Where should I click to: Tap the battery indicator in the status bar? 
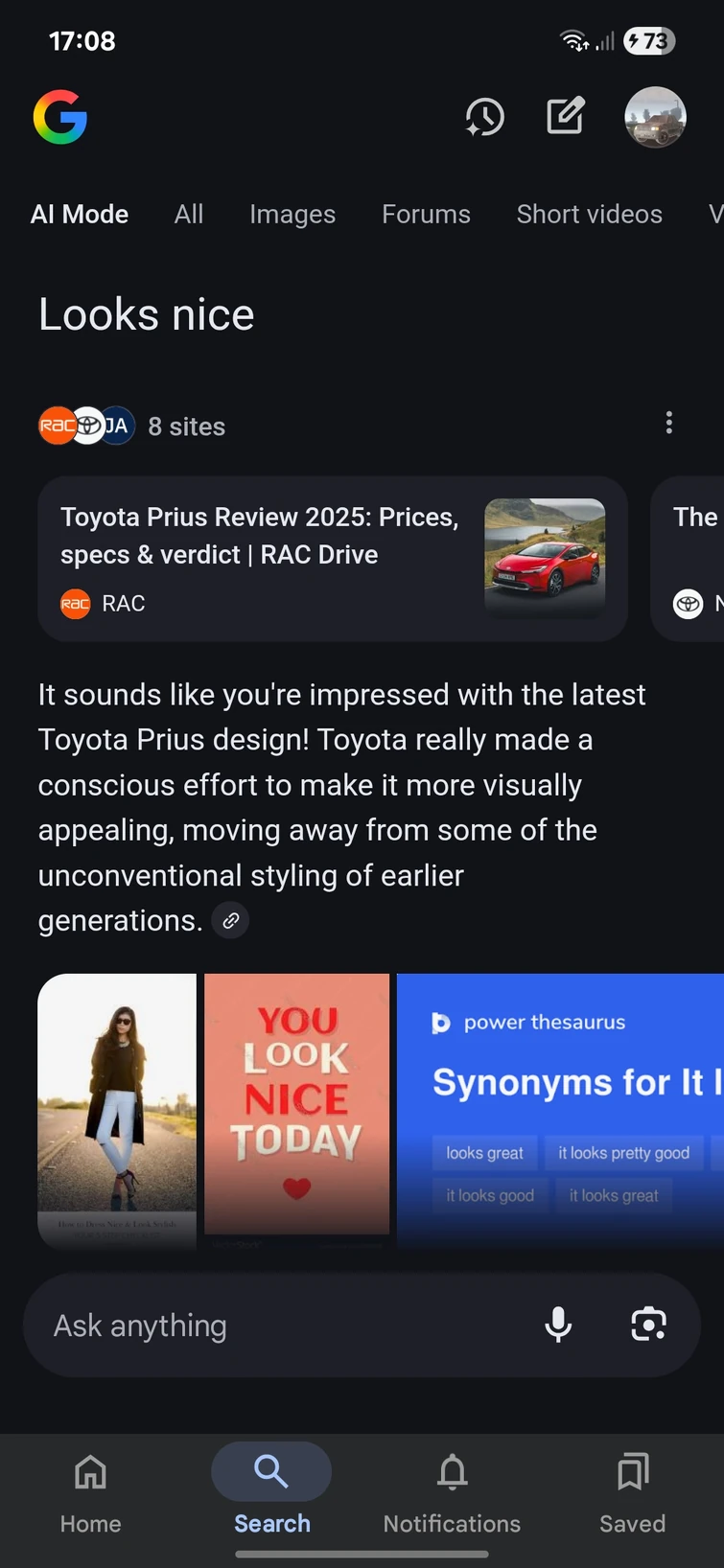[649, 41]
